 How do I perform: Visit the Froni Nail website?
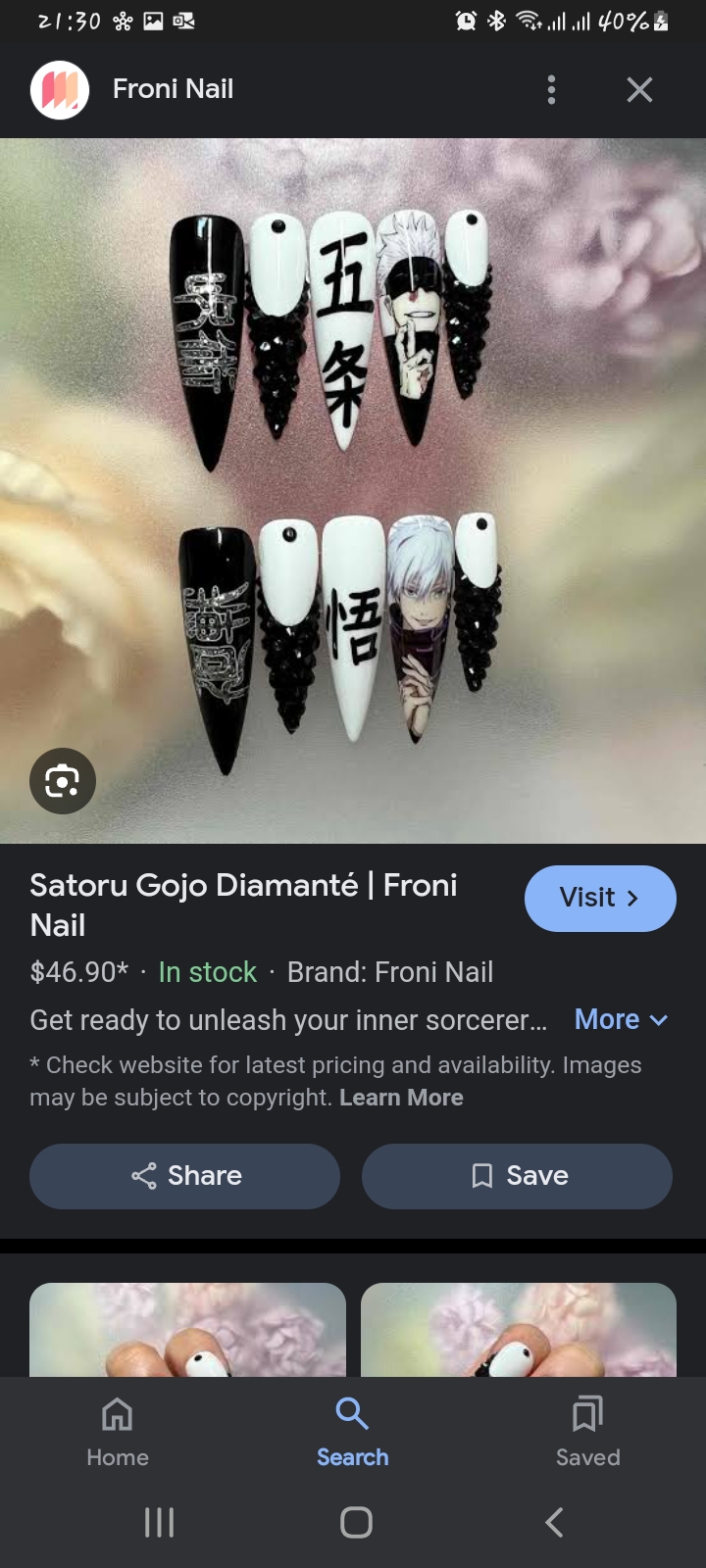coord(599,898)
